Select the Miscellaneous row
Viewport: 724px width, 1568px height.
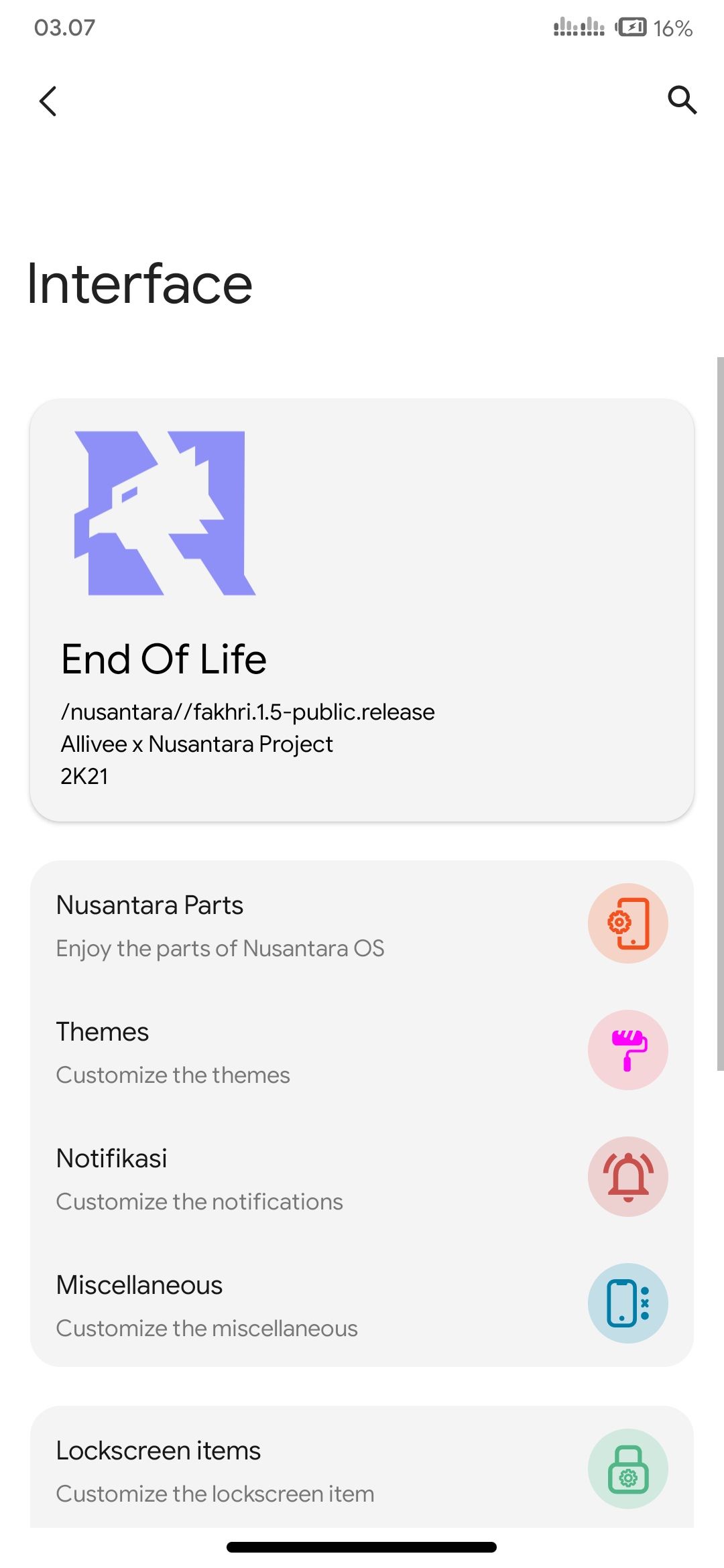pos(362,1305)
